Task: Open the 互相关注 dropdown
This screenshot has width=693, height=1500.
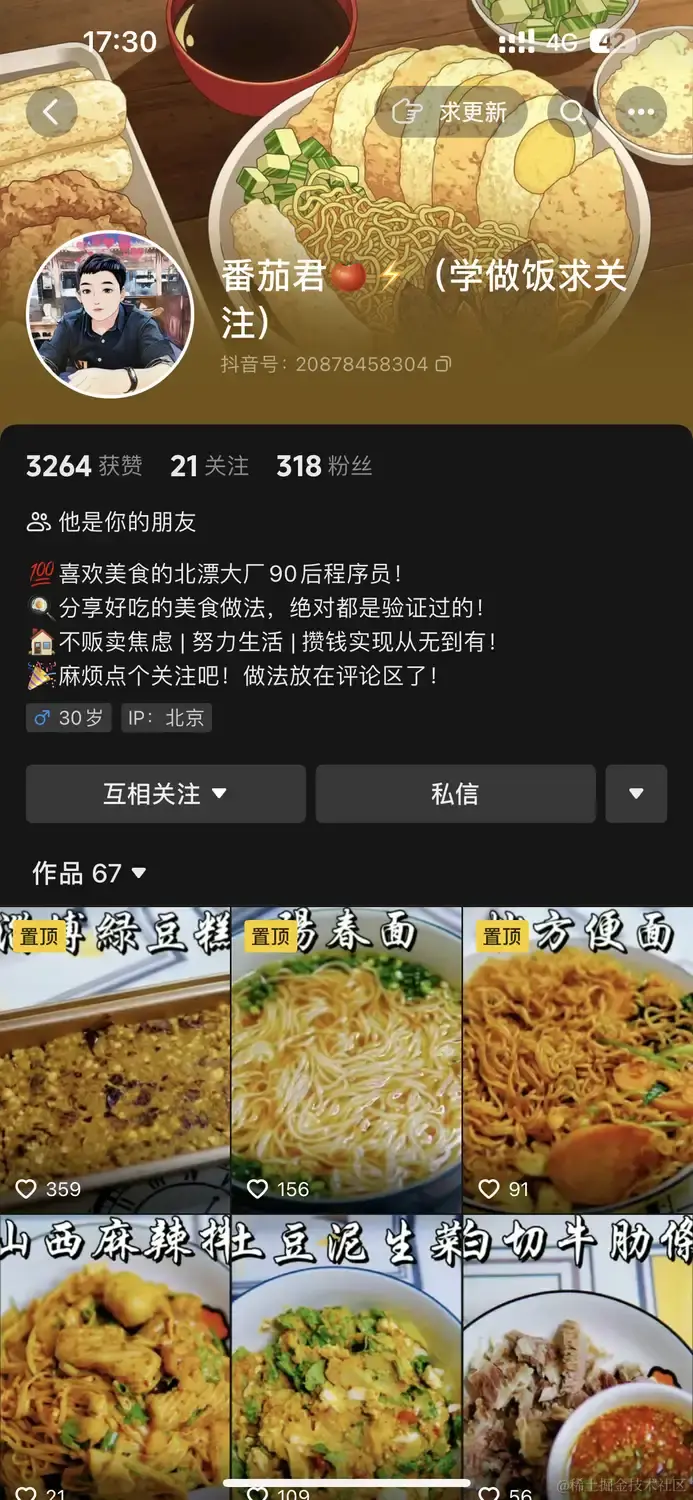Action: click(x=165, y=794)
